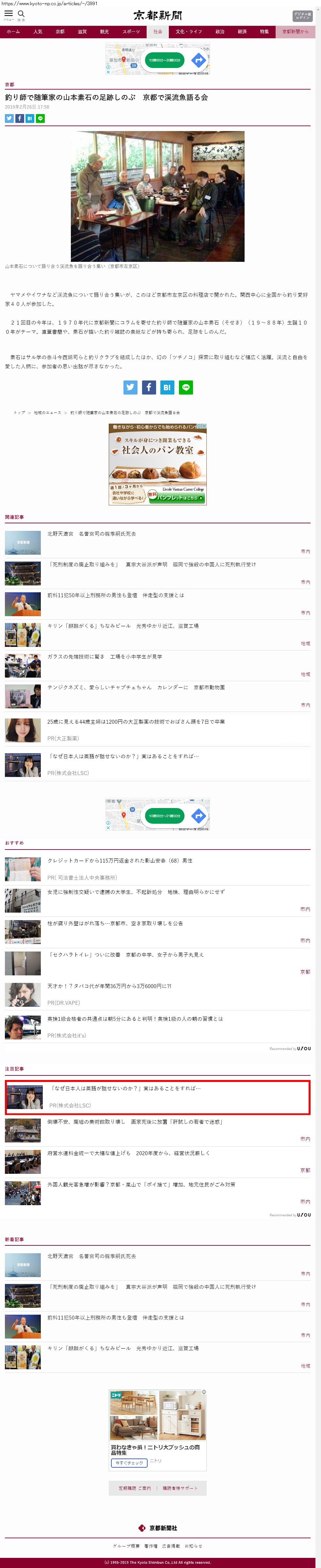The width and height of the screenshot is (321, 1568).
Task: Tap the デジタル版ログイン button
Action: [302, 15]
